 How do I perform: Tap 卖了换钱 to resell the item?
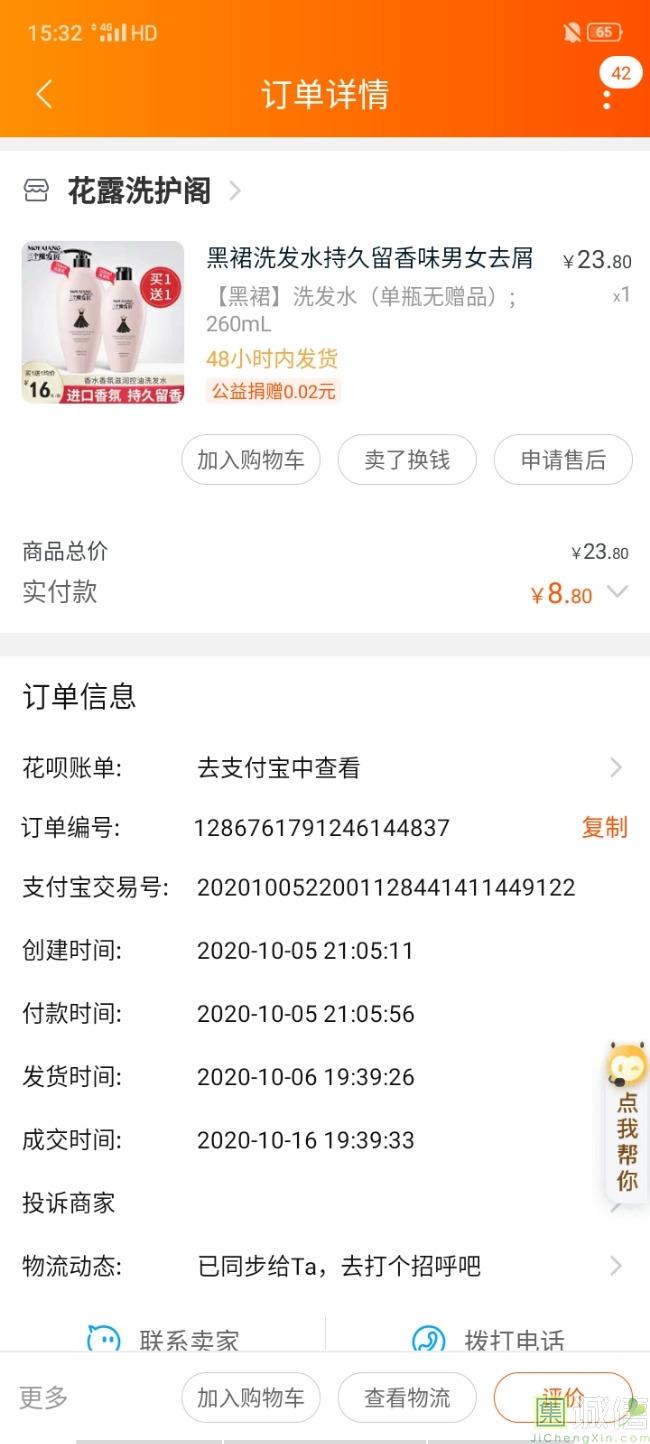[x=407, y=460]
